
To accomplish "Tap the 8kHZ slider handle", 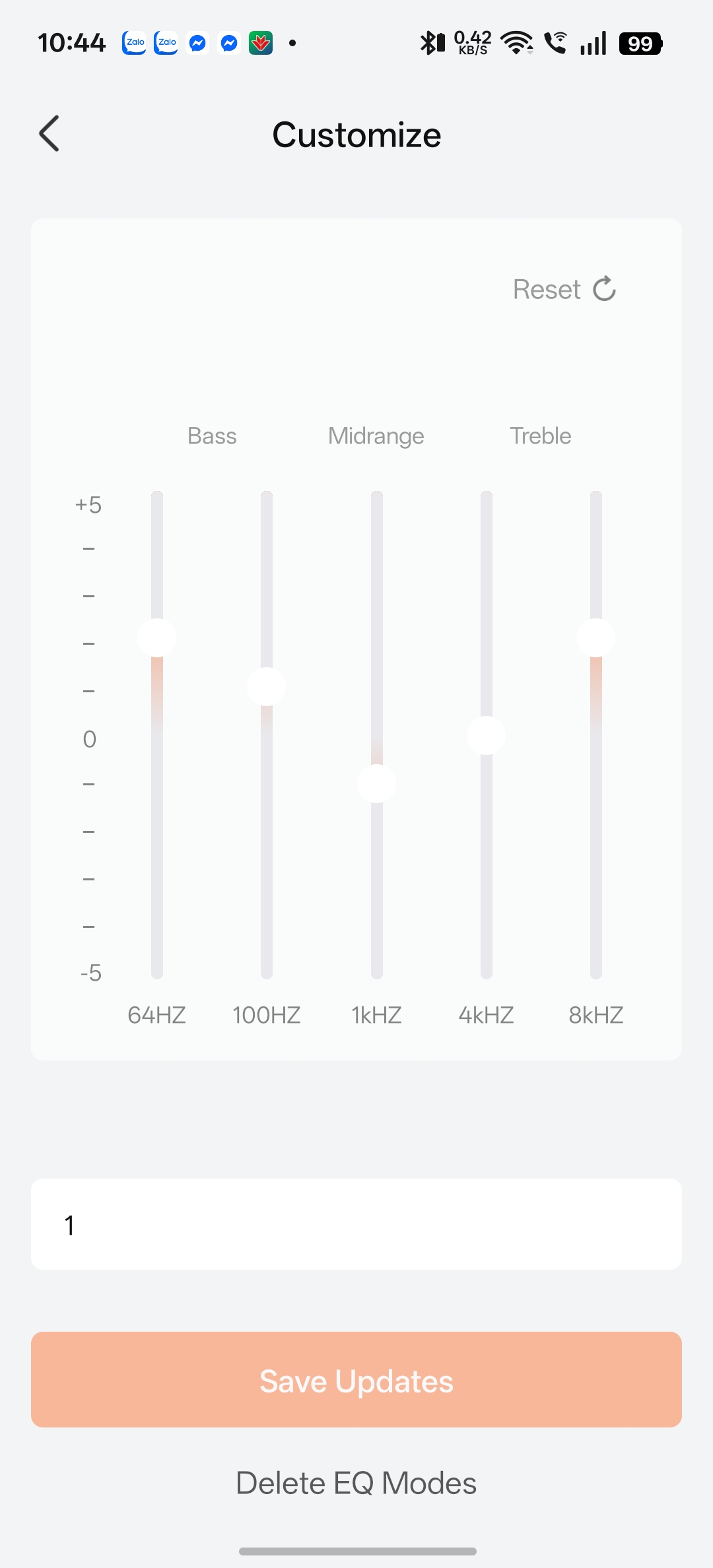I will pyautogui.click(x=595, y=637).
